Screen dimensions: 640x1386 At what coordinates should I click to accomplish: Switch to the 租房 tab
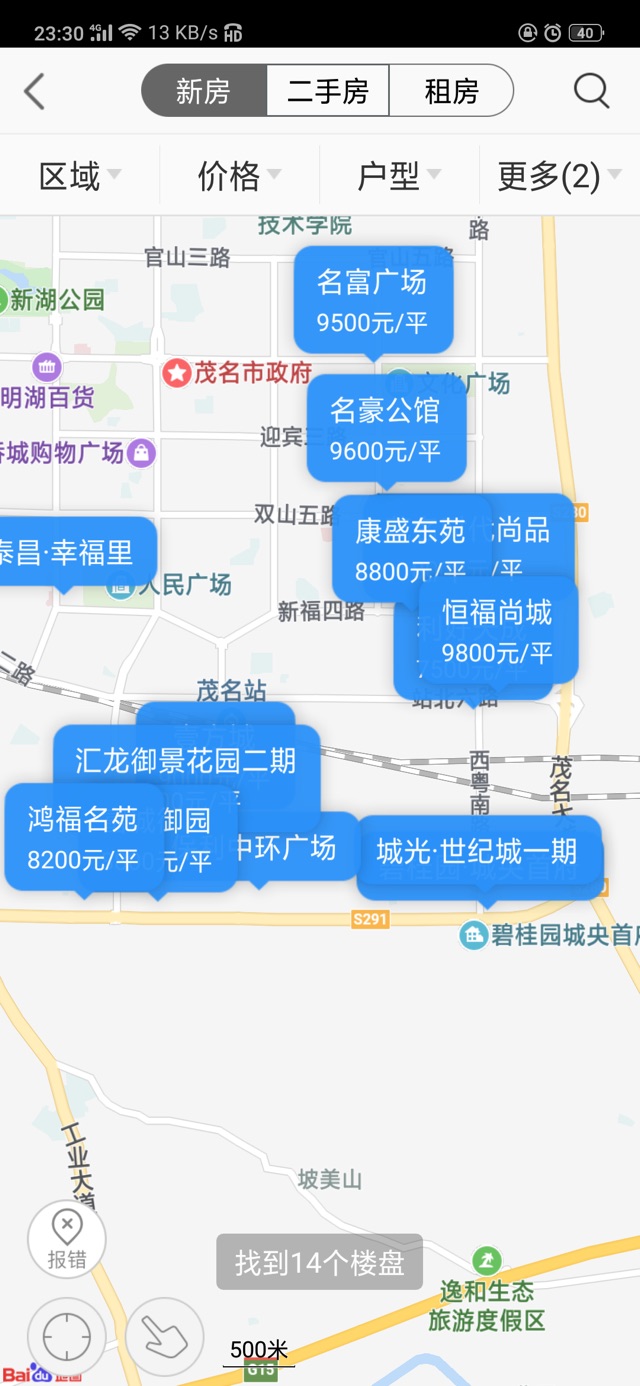pyautogui.click(x=451, y=91)
